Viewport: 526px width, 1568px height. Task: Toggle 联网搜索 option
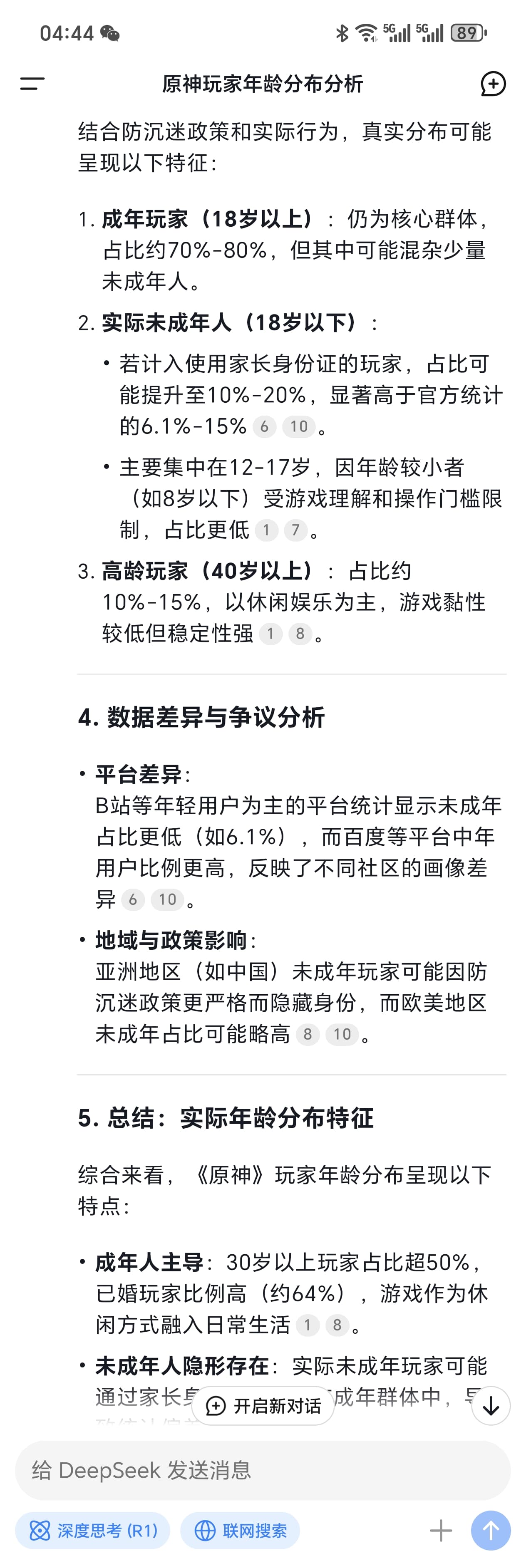[x=240, y=1530]
